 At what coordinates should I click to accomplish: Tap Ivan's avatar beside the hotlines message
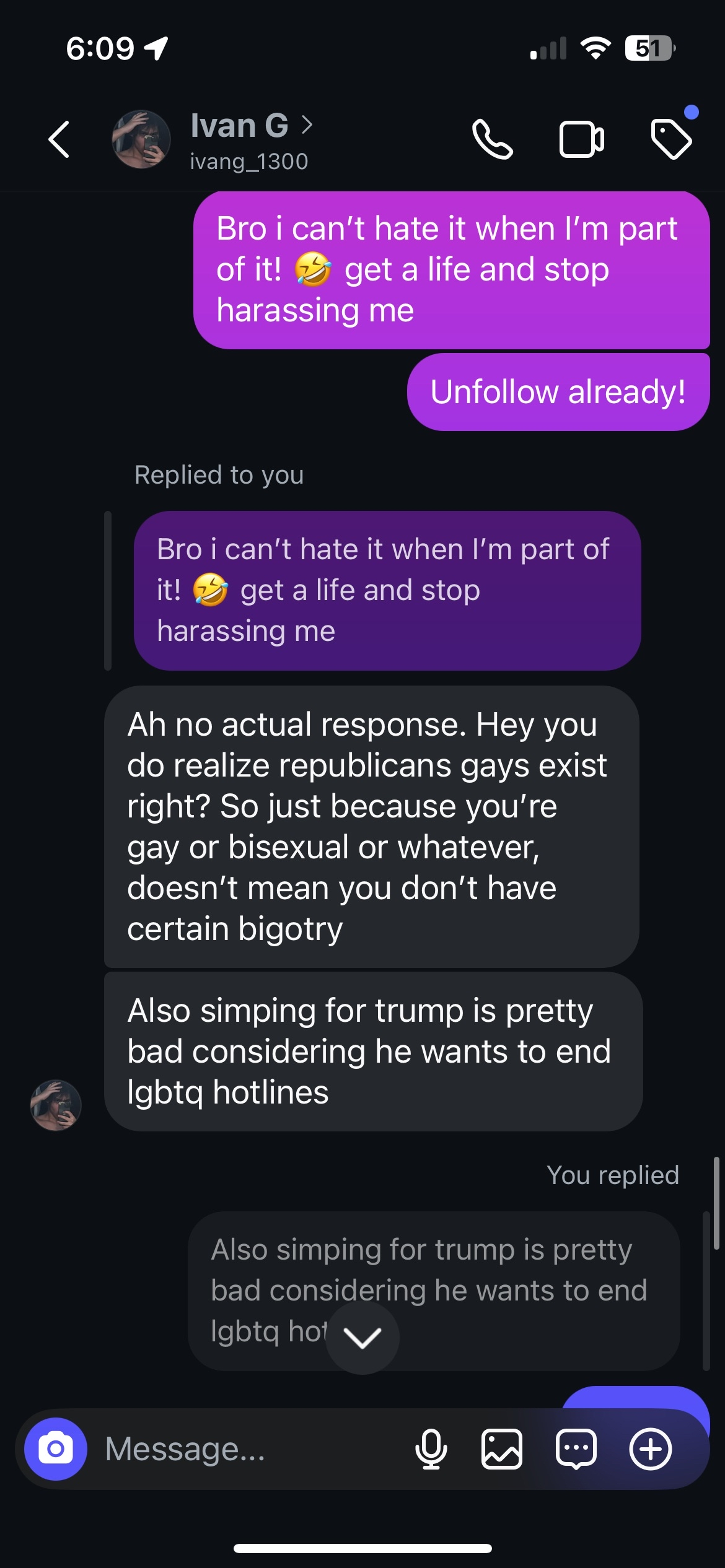pyautogui.click(x=56, y=1105)
